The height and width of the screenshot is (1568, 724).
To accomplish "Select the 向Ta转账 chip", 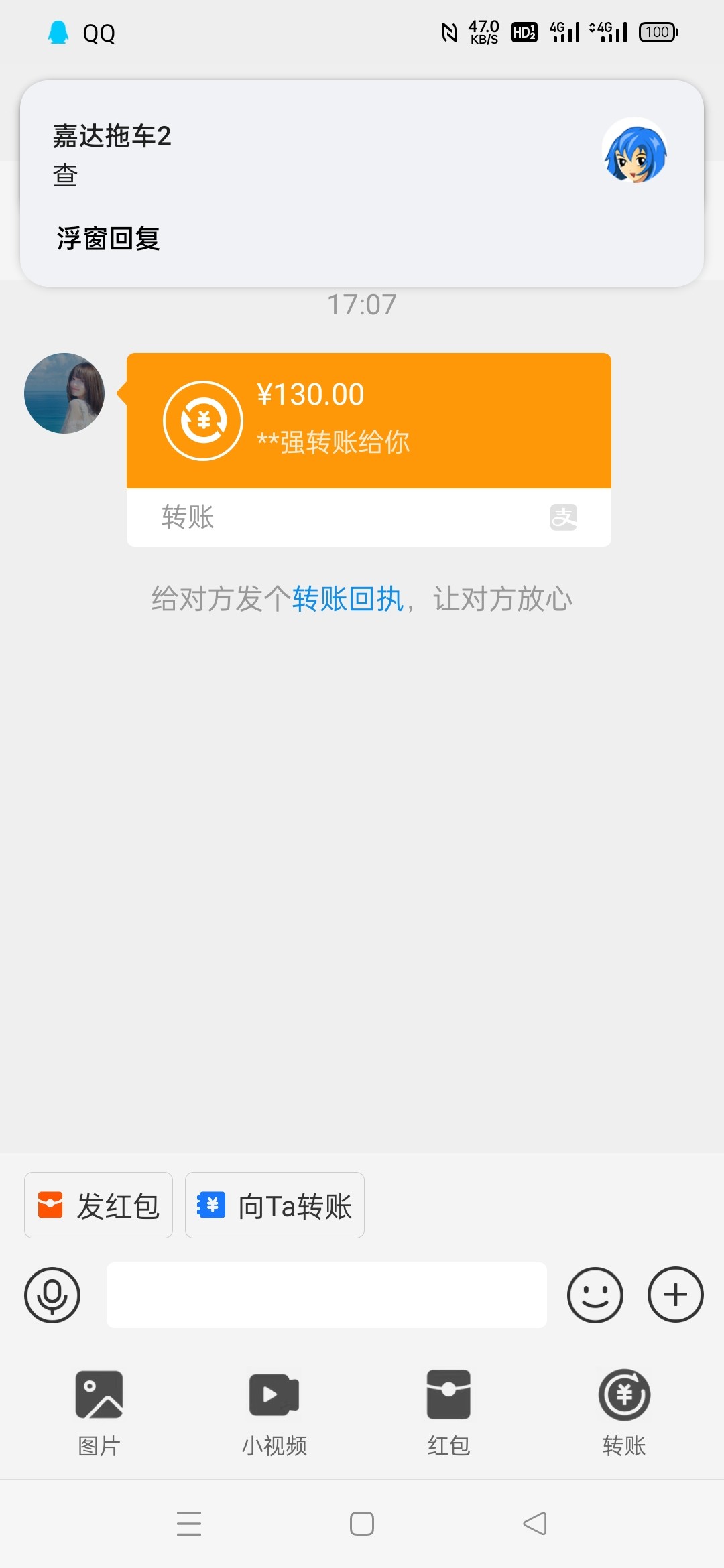I will click(275, 1205).
